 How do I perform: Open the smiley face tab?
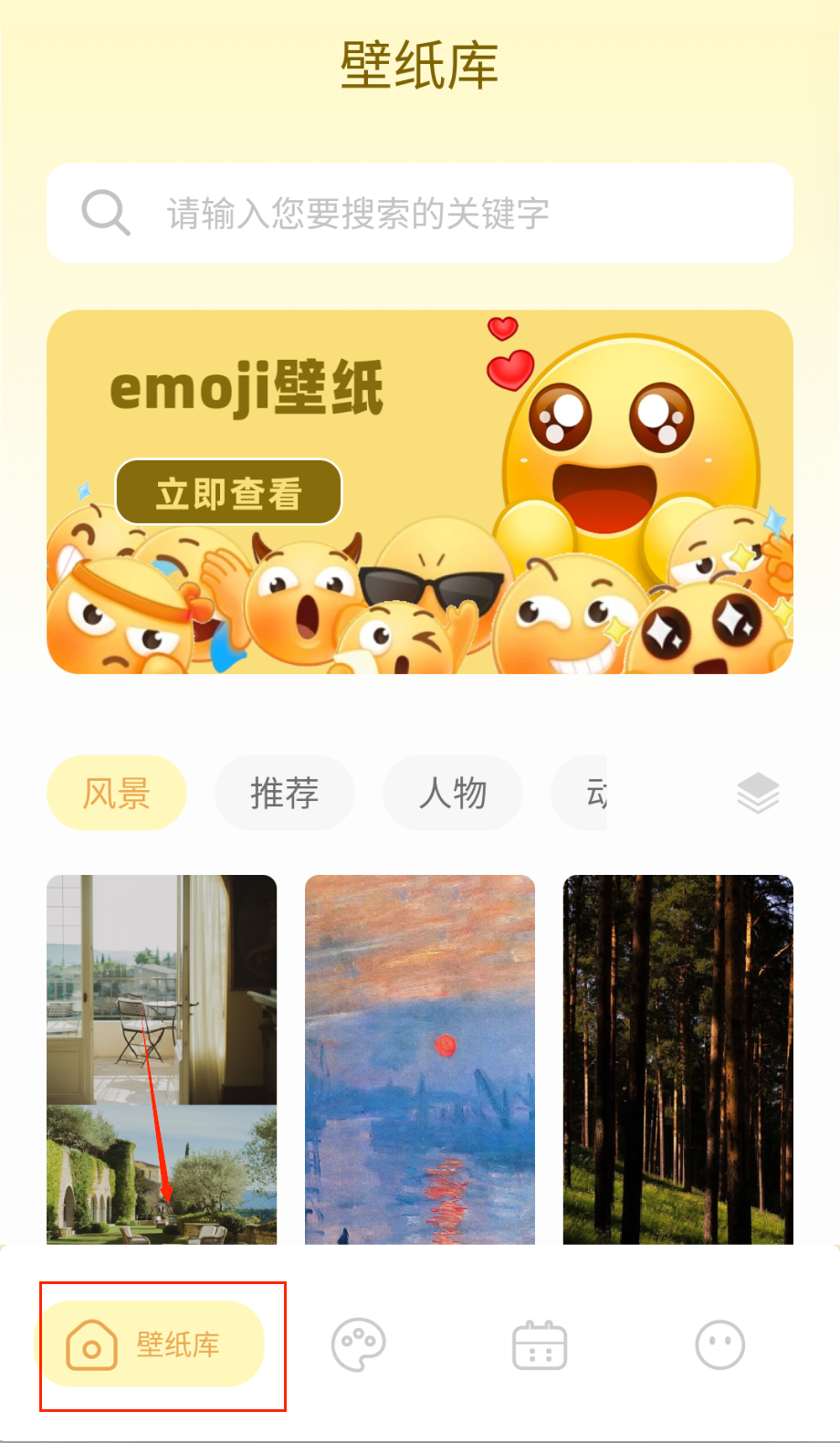tap(719, 1344)
